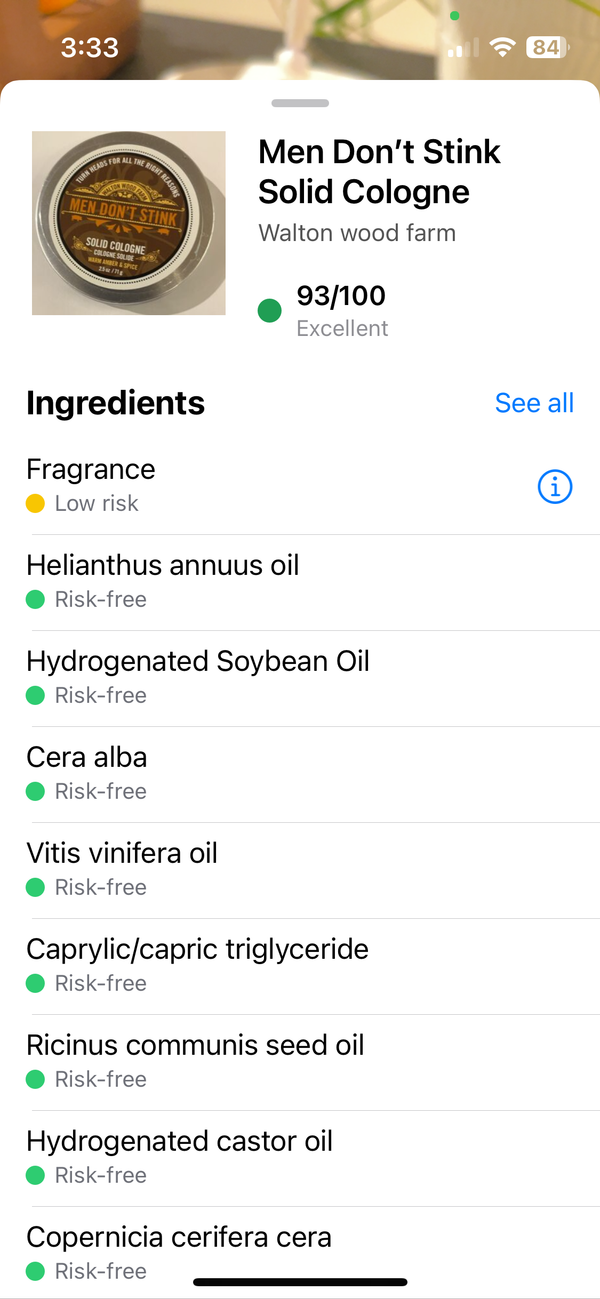Open the Men Don't Stink product photo
Screen dimensions: 600x1299
pos(129,223)
